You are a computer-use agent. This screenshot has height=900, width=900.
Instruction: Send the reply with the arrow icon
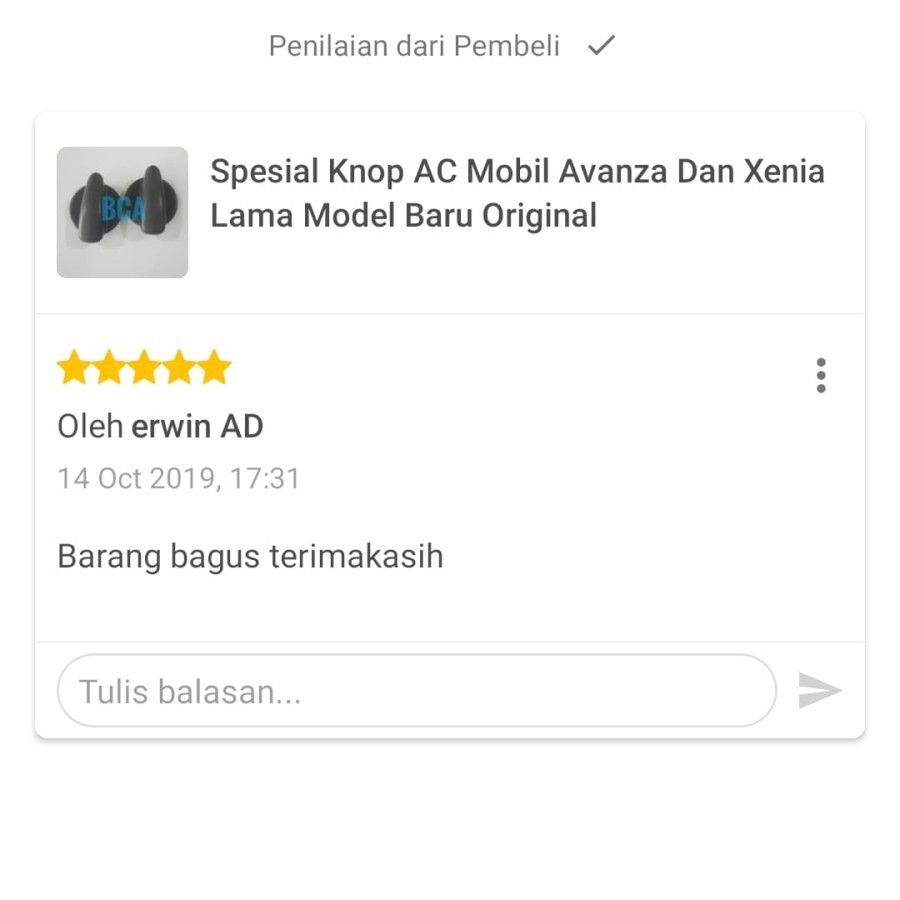click(819, 691)
